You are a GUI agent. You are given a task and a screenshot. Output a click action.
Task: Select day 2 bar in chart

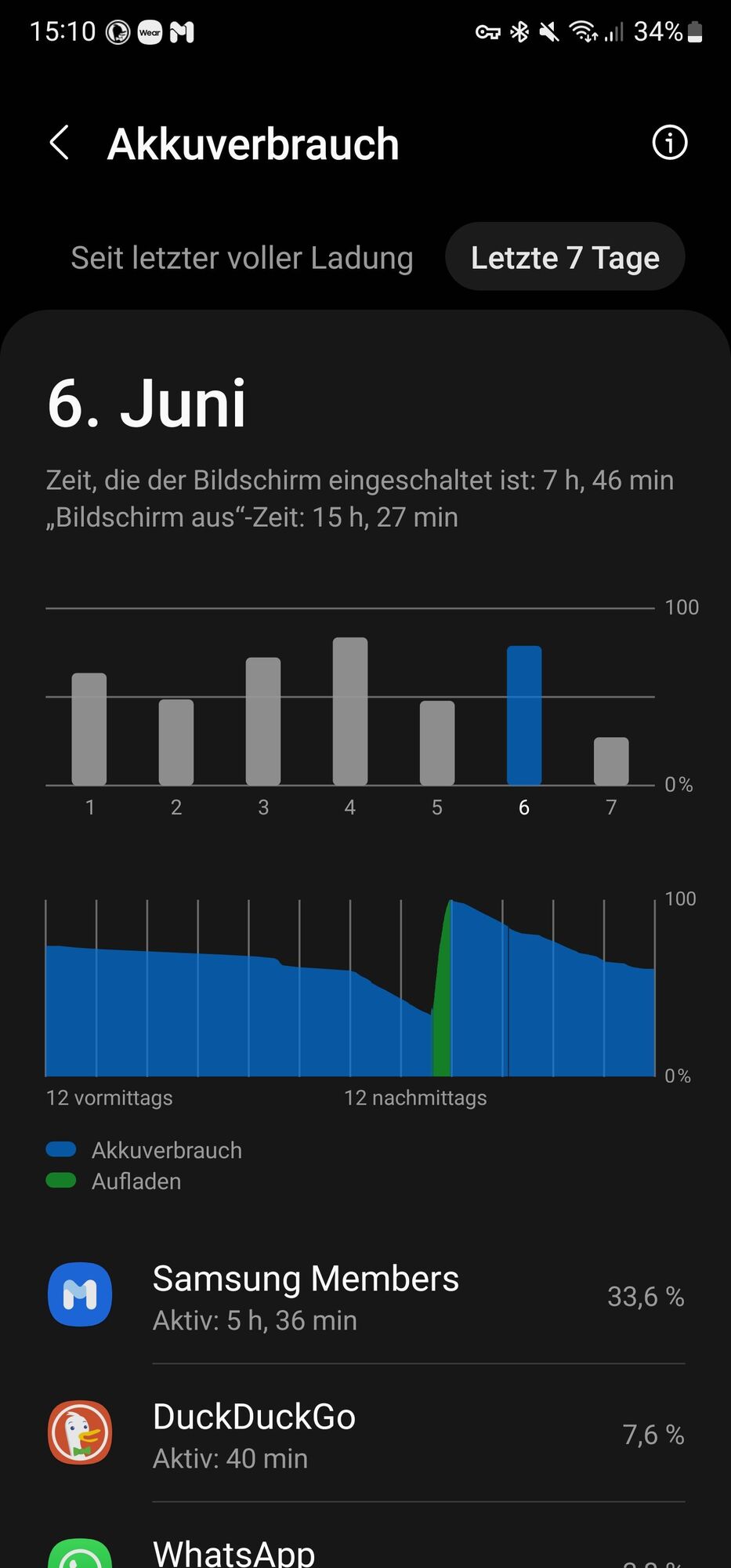point(176,742)
